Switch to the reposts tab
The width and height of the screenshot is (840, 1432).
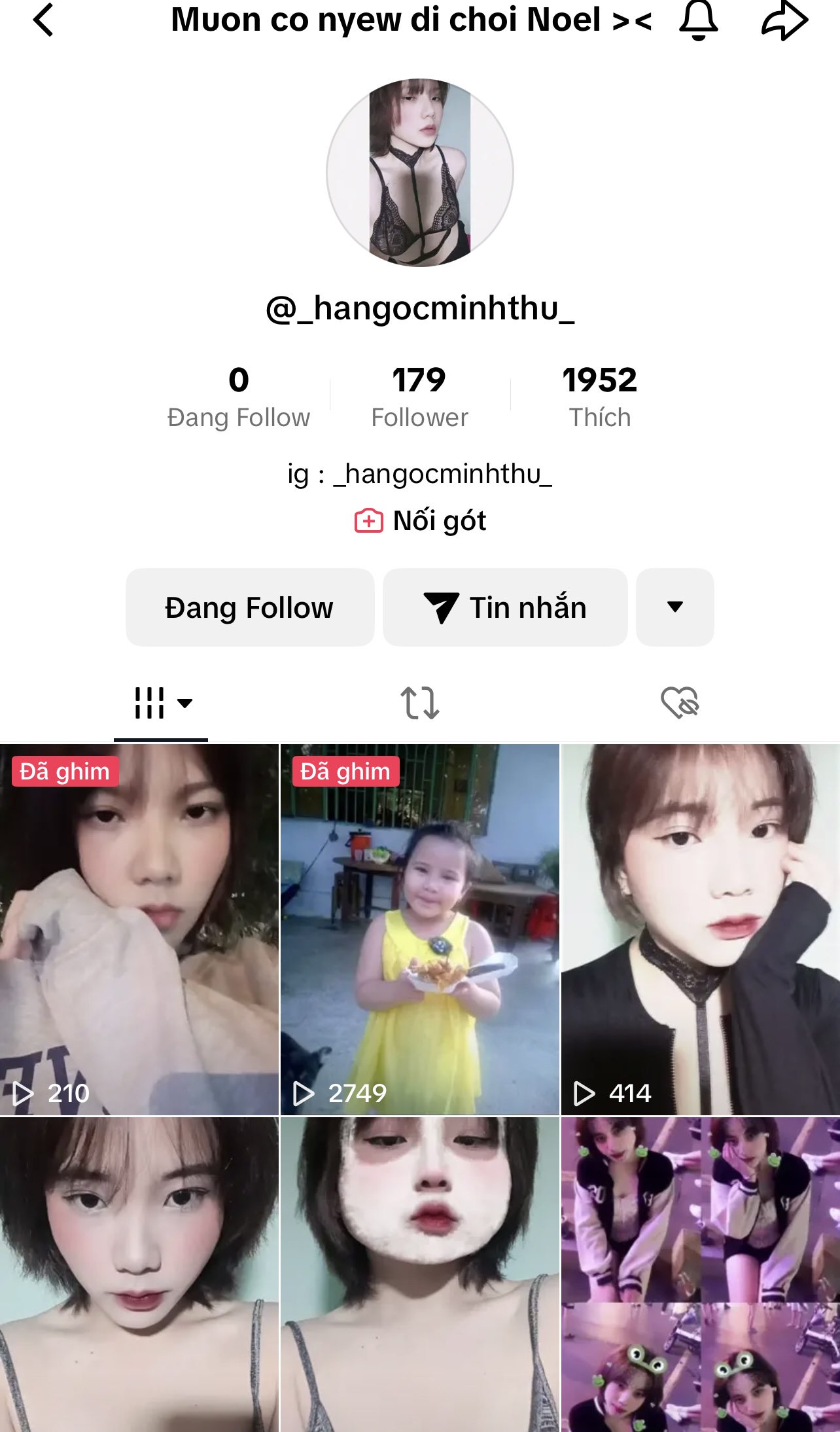pos(419,704)
